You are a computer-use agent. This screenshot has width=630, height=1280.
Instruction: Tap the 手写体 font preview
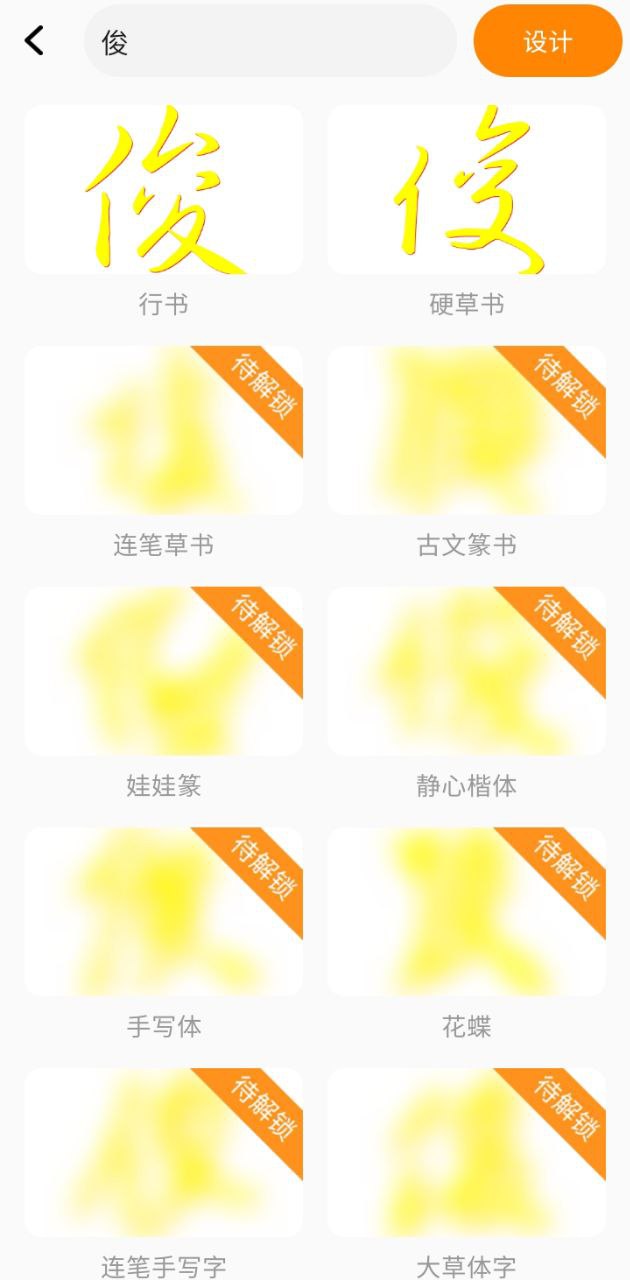[x=163, y=912]
